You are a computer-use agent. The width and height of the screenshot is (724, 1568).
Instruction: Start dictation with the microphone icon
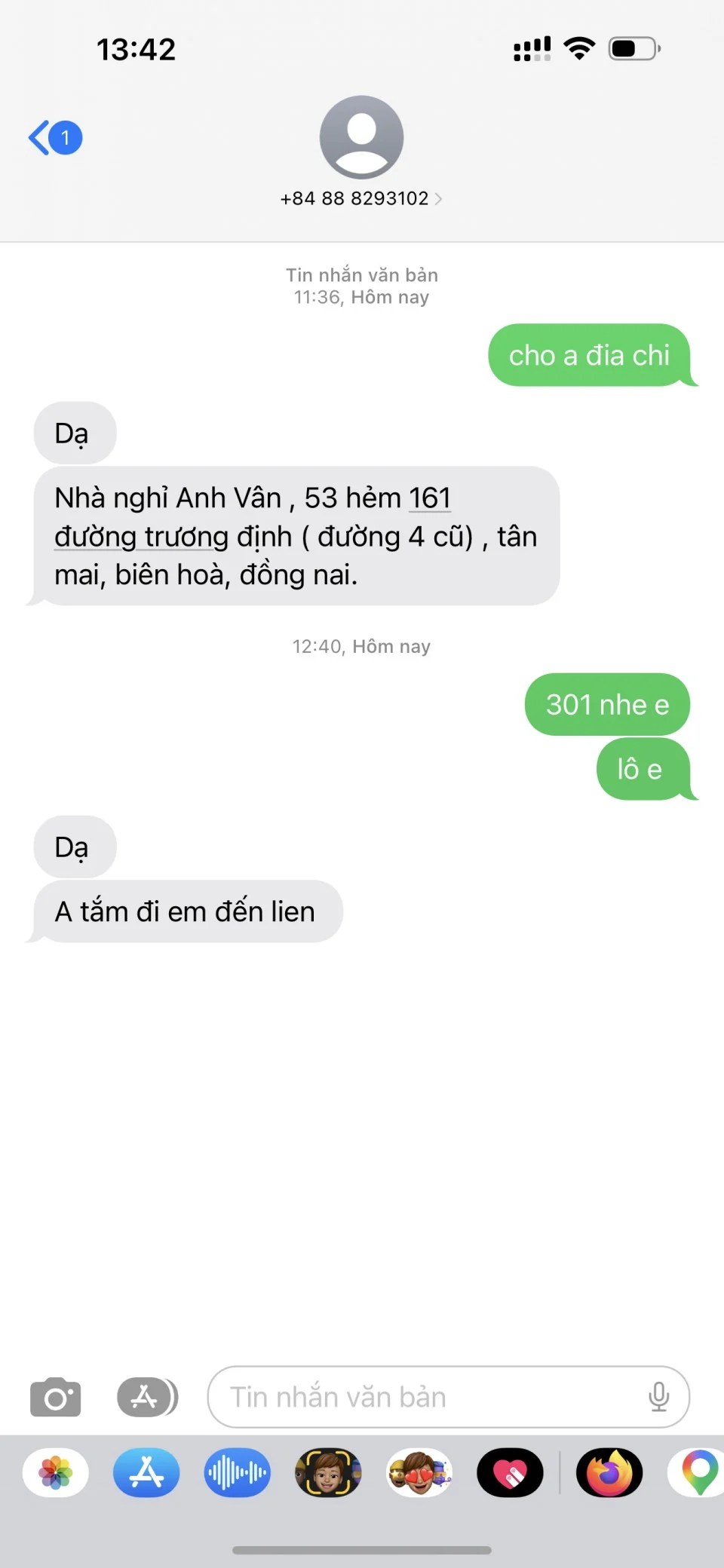tap(658, 1398)
